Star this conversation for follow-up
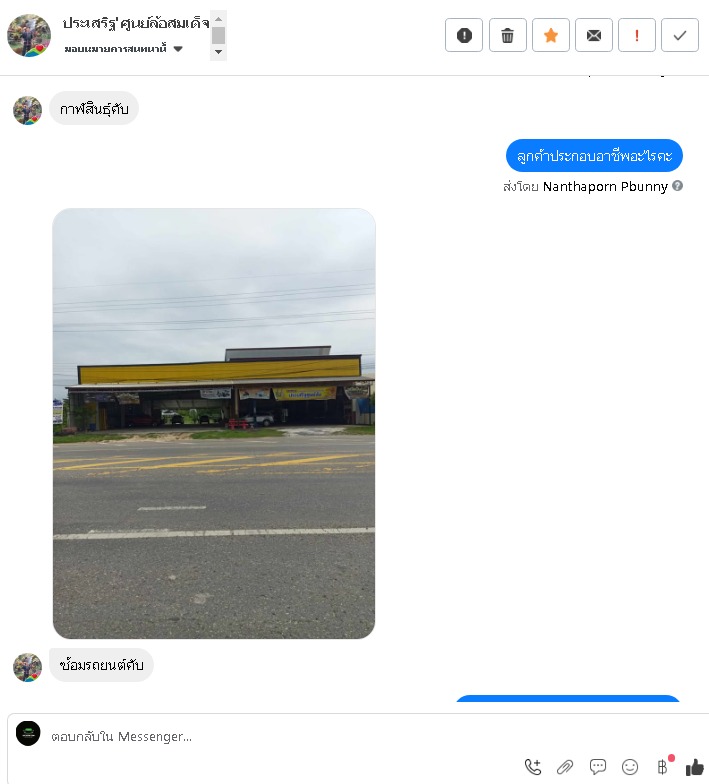The width and height of the screenshot is (709, 784). (550, 35)
